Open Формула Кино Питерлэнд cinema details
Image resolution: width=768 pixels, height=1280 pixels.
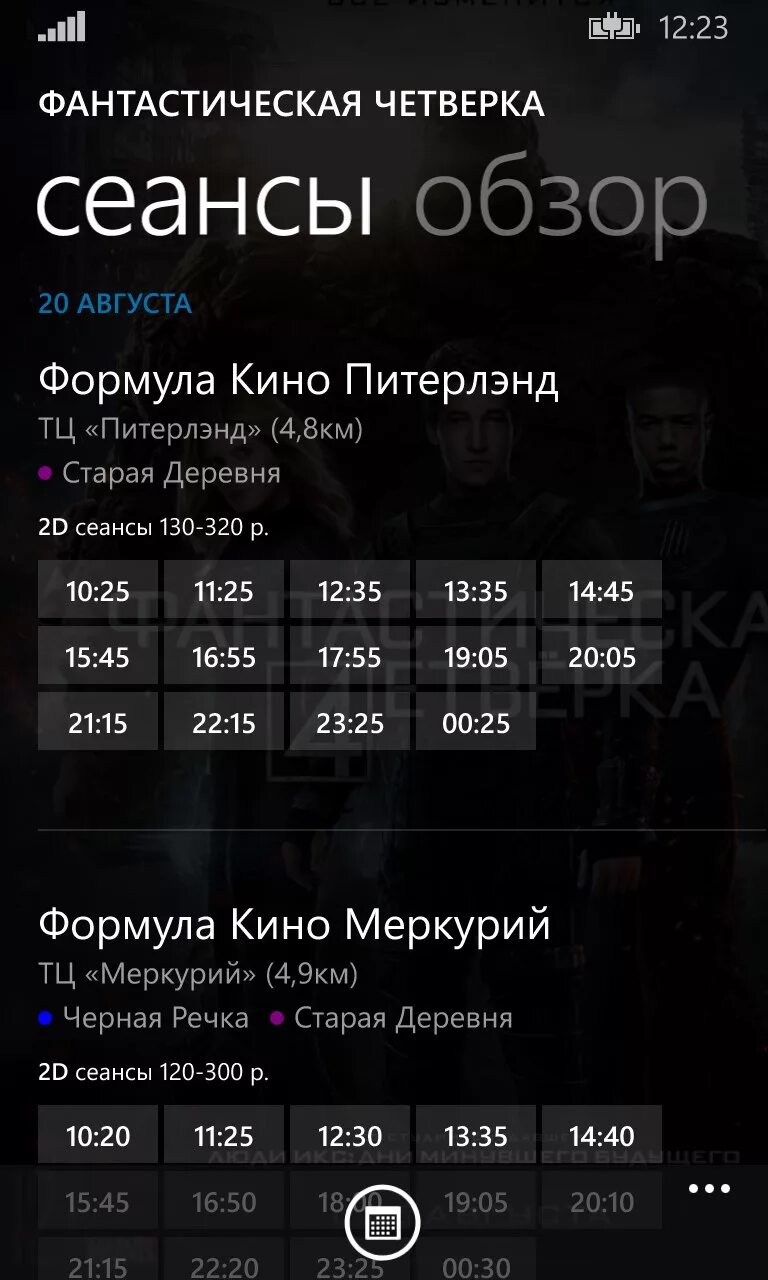coord(298,381)
